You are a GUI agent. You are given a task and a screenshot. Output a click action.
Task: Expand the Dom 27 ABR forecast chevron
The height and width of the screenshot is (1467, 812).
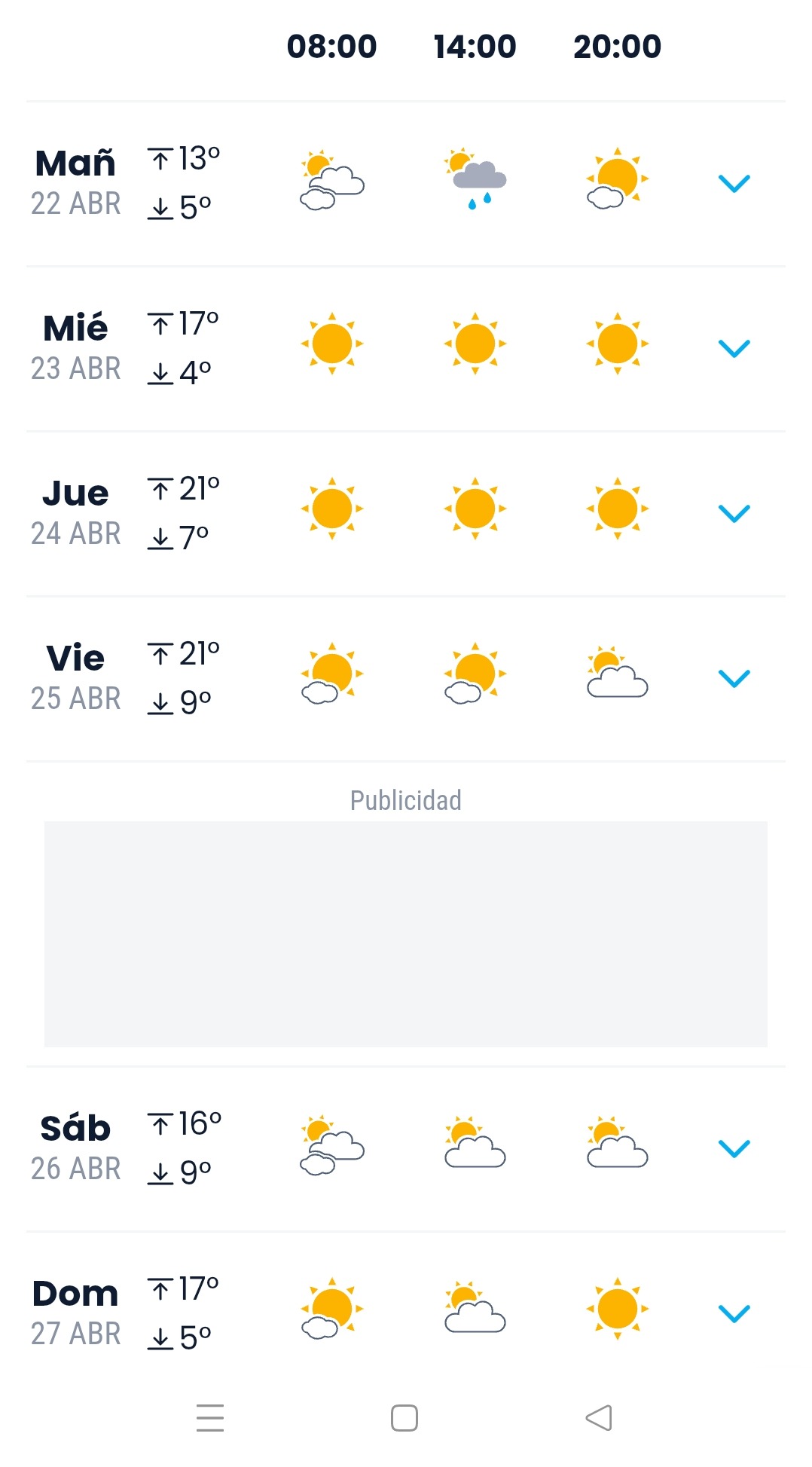click(x=734, y=1313)
